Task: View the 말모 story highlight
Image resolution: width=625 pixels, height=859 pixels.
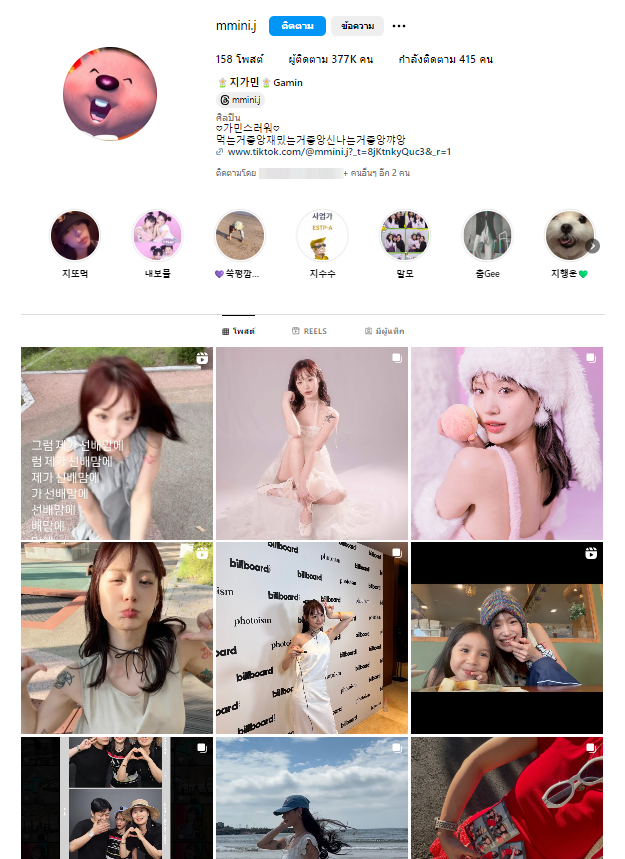Action: [x=404, y=236]
